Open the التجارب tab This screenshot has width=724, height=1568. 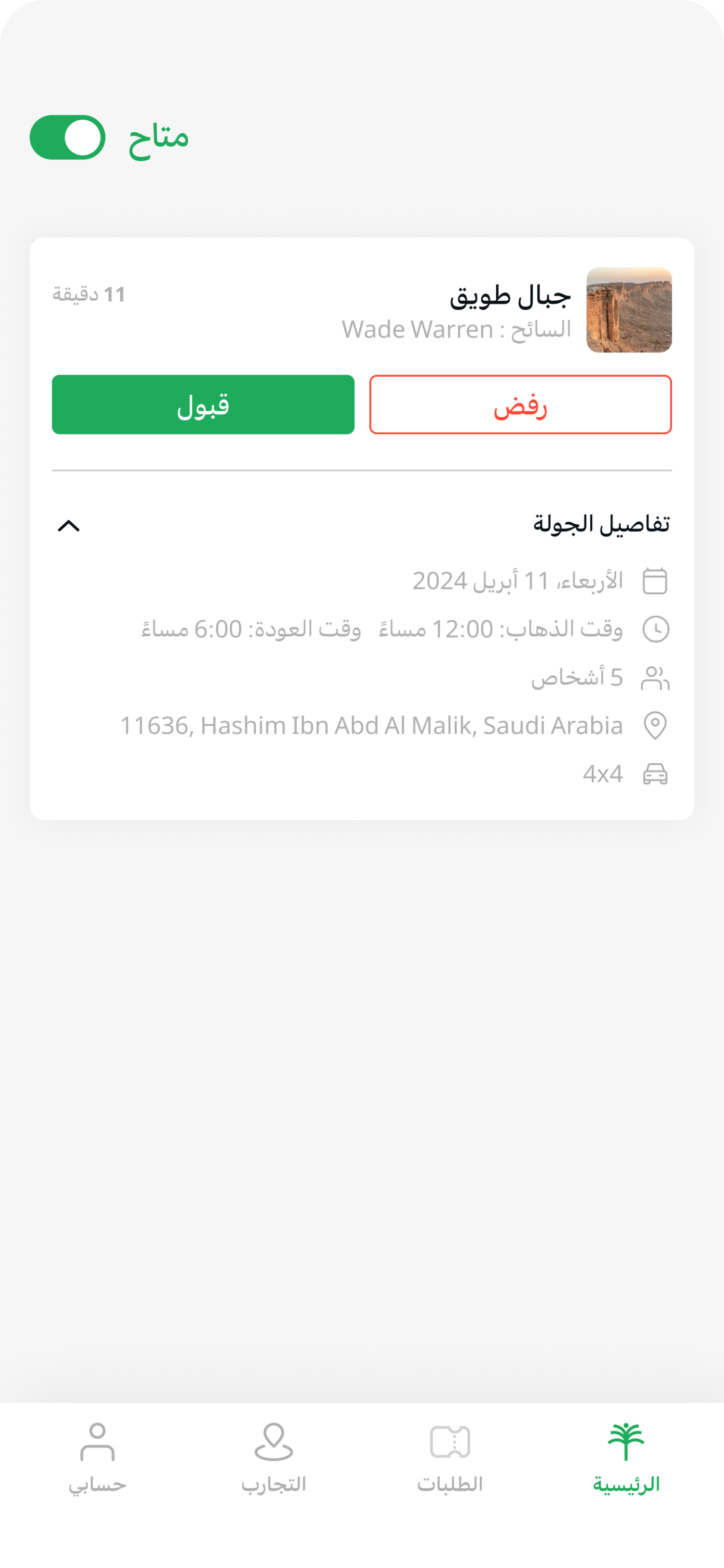coord(273,1457)
